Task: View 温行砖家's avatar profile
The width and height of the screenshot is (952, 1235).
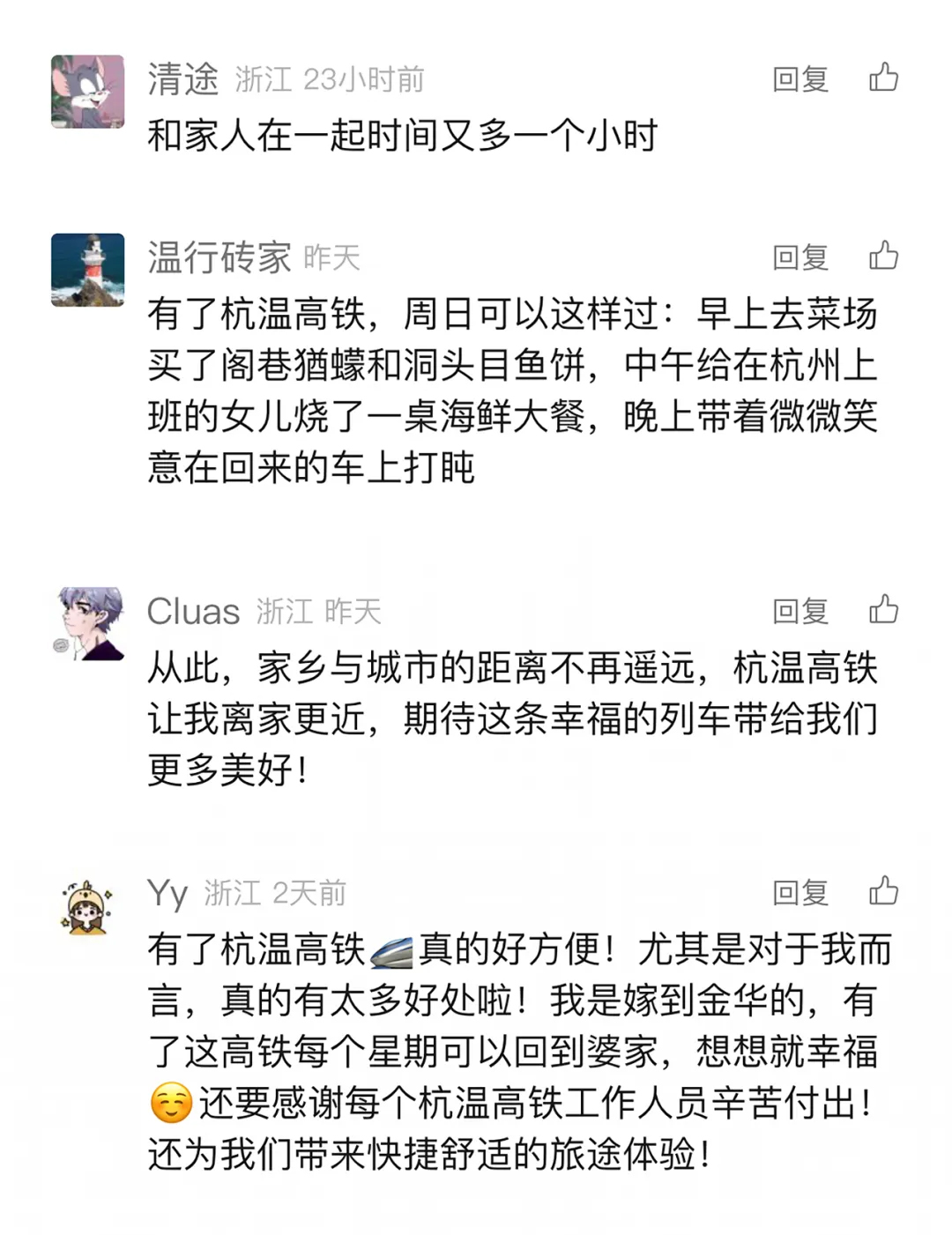Action: (x=87, y=270)
